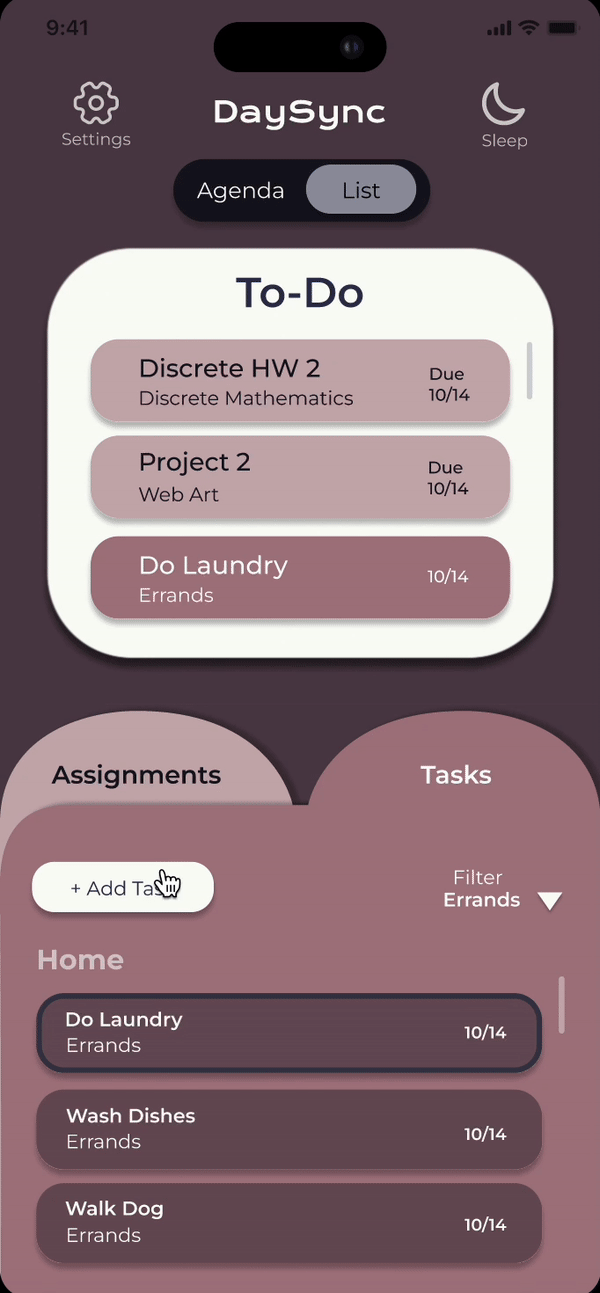600x1293 pixels.
Task: Open the Settings gear
Action: [96, 104]
